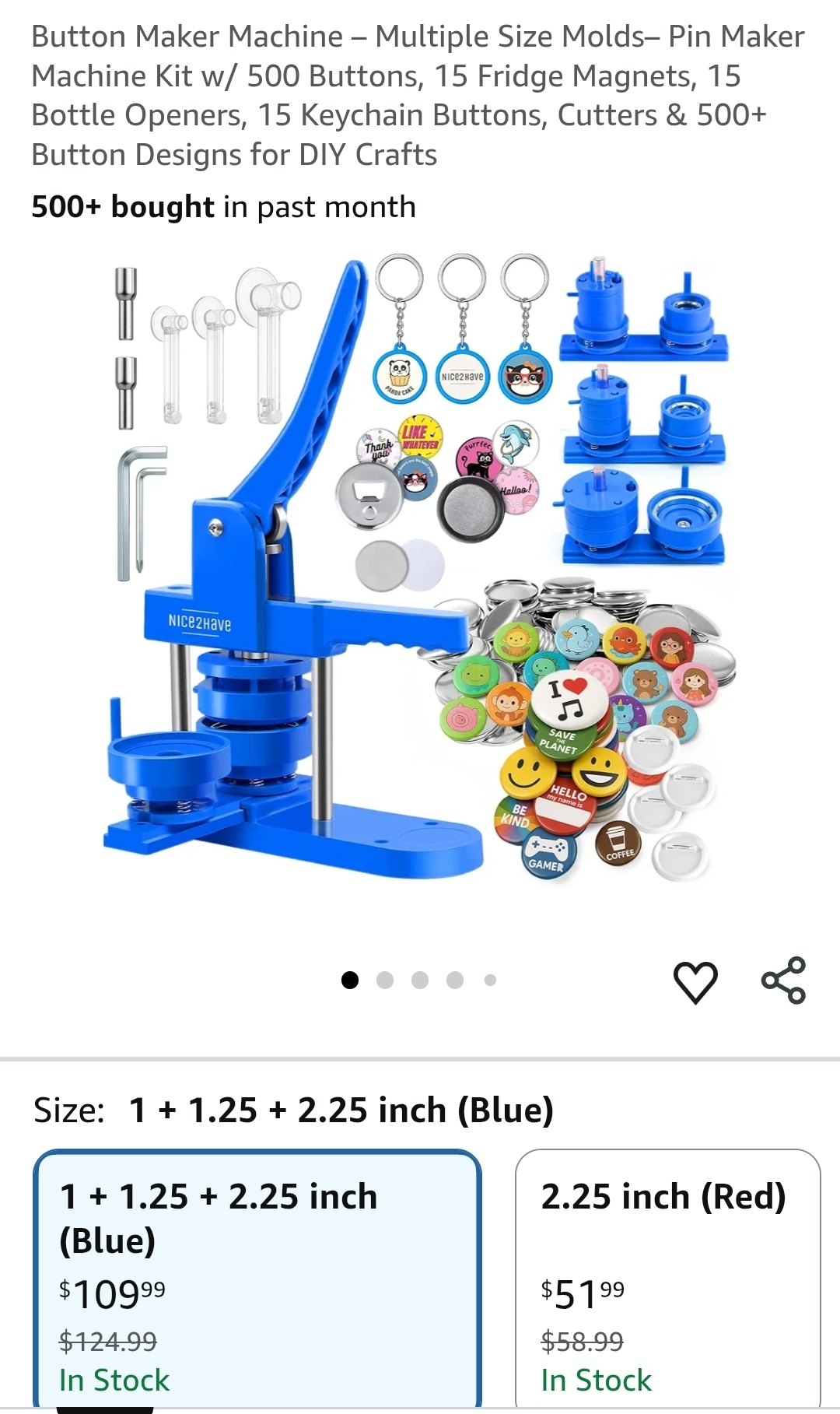
Task: Jump to the second product image dot
Action: click(385, 981)
